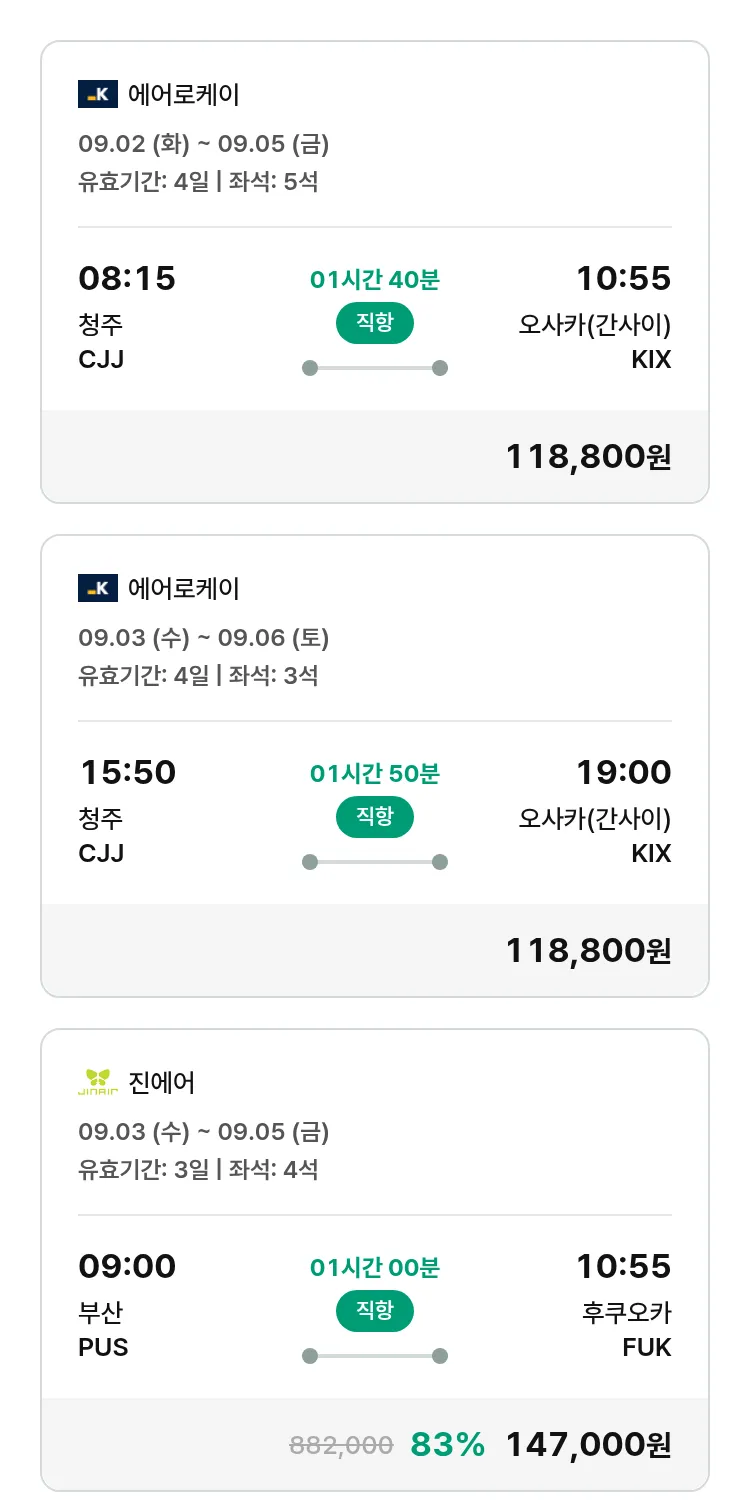Click the 147,000원 discounted price

pyautogui.click(x=589, y=1445)
